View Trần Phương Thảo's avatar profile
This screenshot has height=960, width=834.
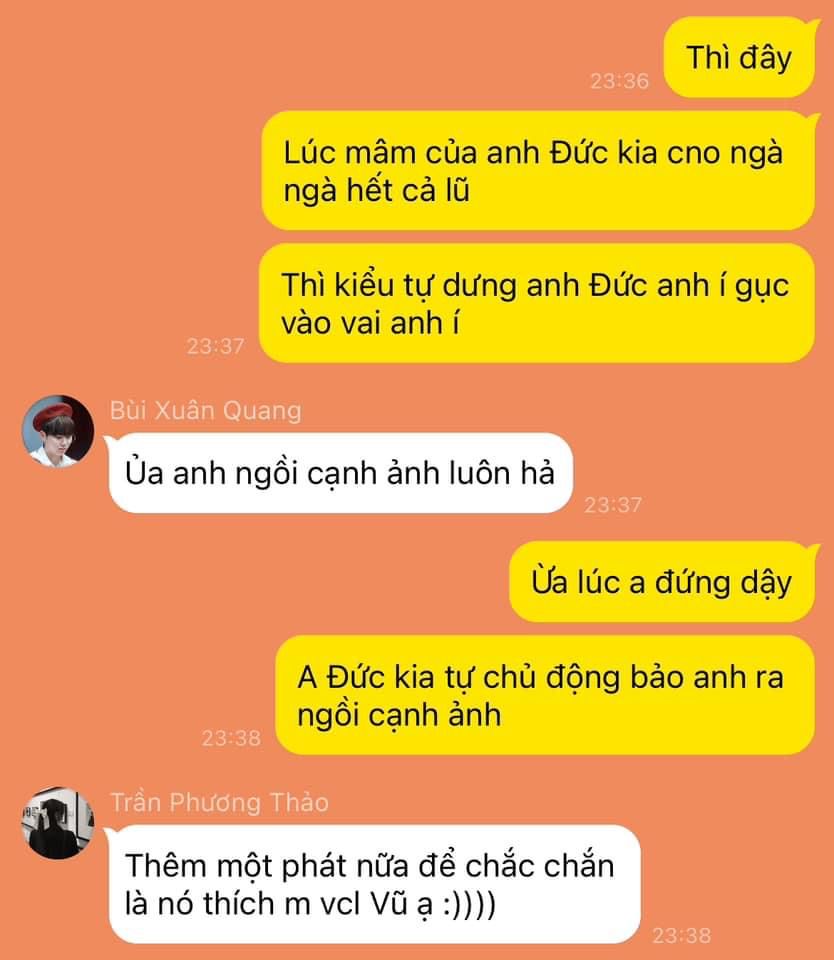58,823
